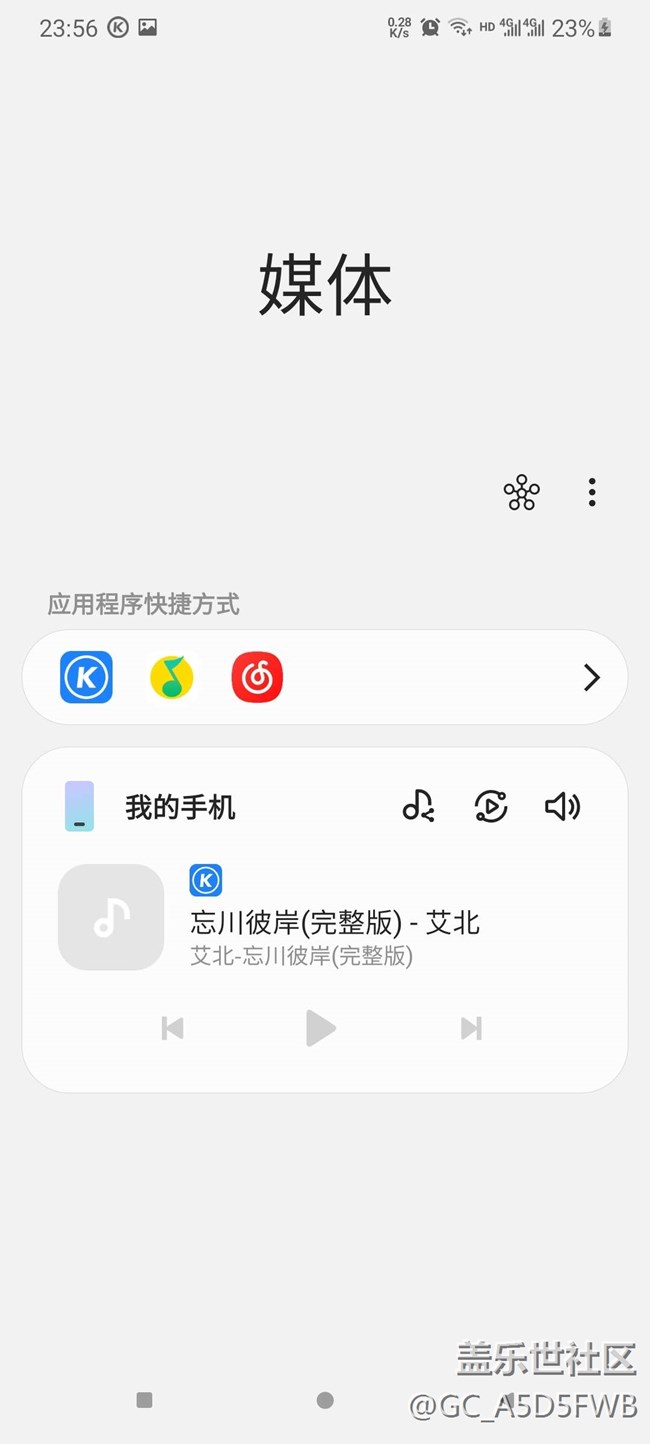This screenshot has width=650, height=1444.
Task: Open the album art thumbnail
Action: click(111, 917)
